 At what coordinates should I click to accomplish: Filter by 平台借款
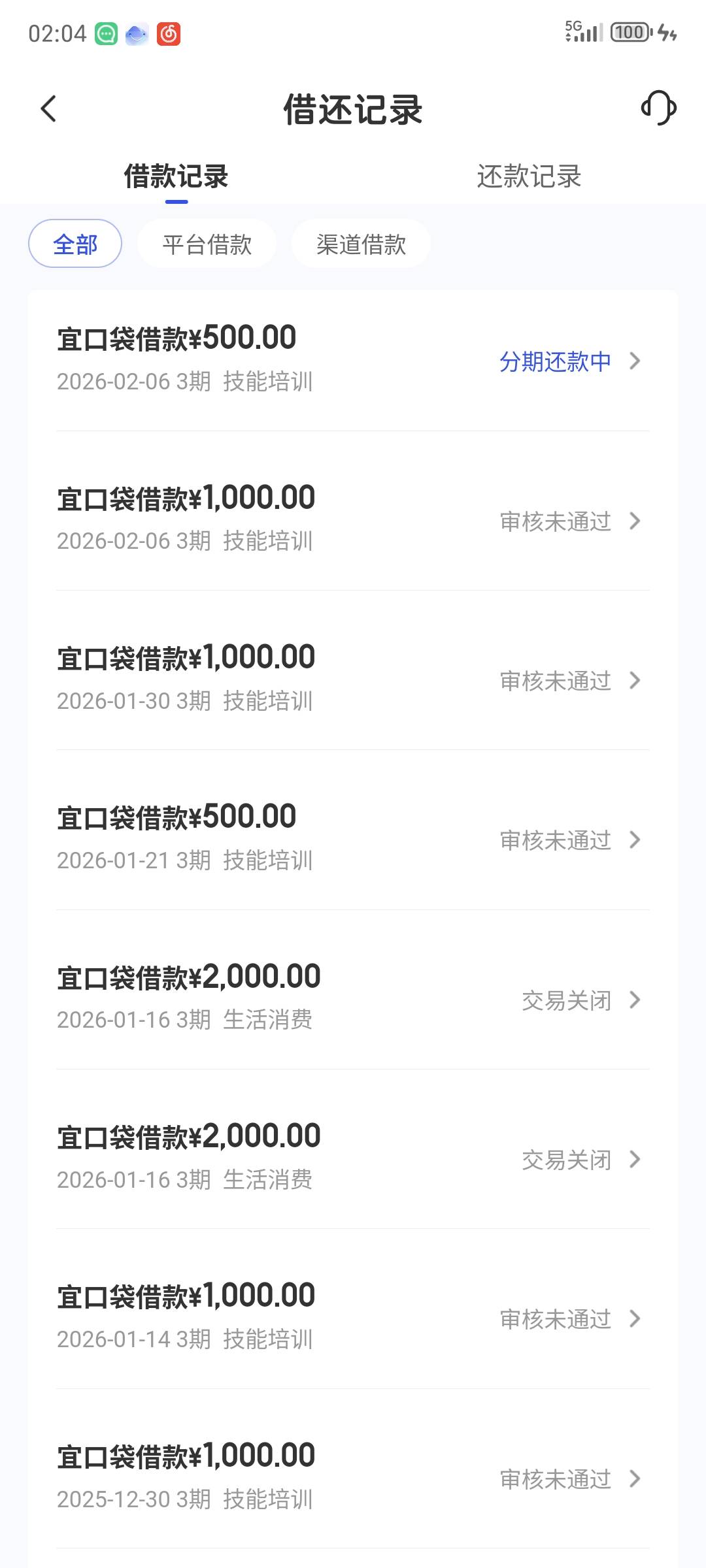click(x=207, y=244)
